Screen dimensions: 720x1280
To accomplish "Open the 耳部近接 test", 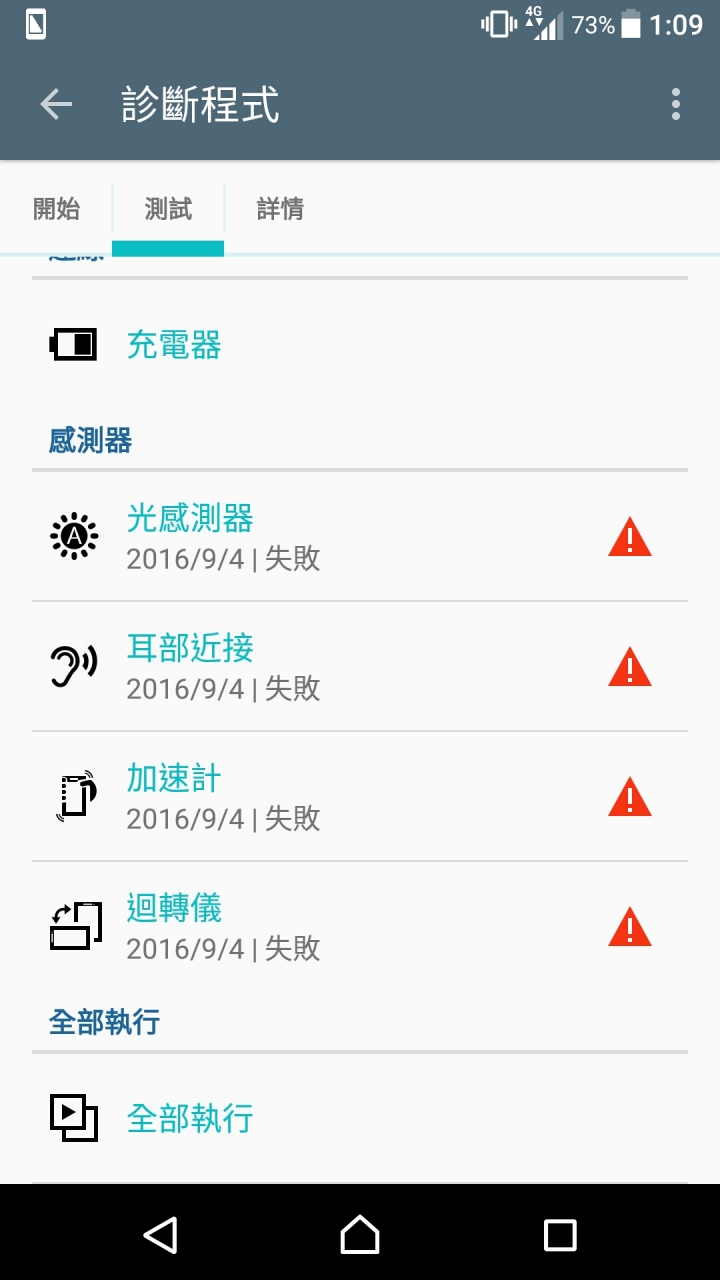I will coord(360,667).
